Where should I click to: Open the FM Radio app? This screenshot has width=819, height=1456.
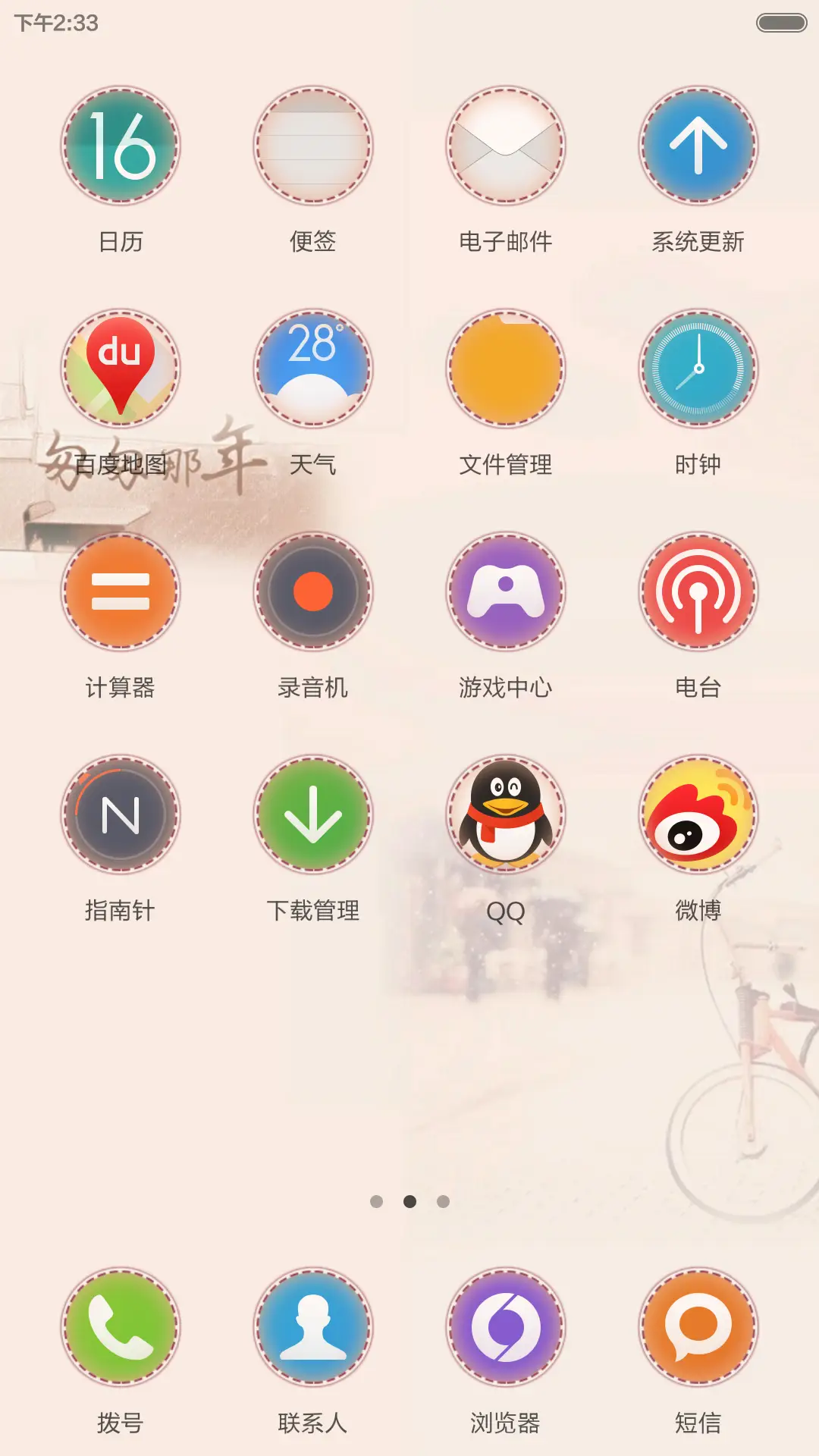(x=698, y=592)
